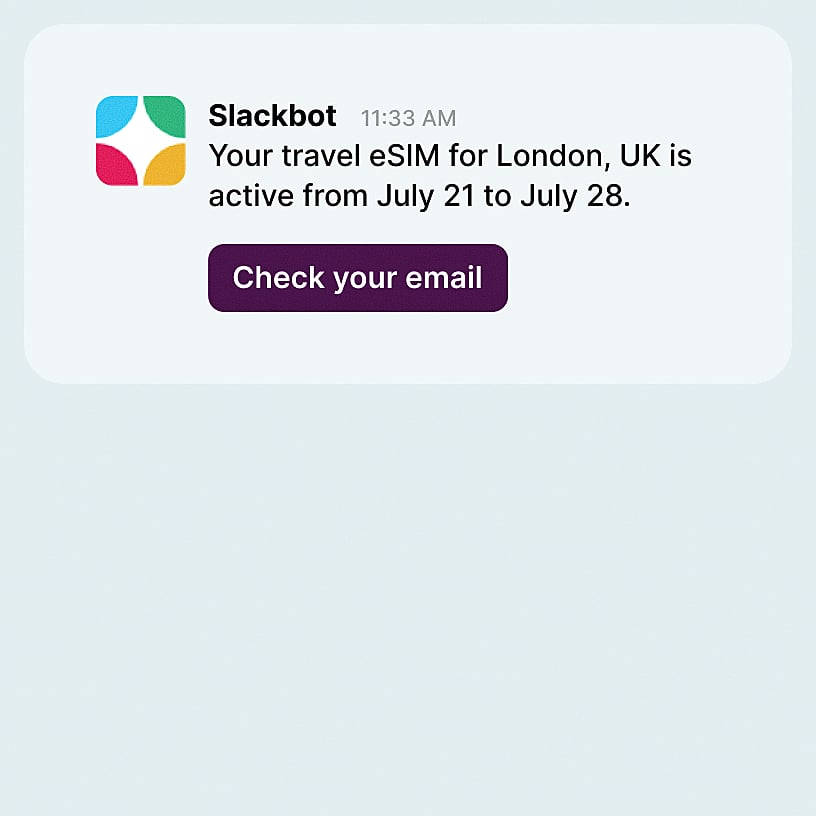The image size is (816, 816).
Task: Tap the Check your email button
Action: (357, 278)
